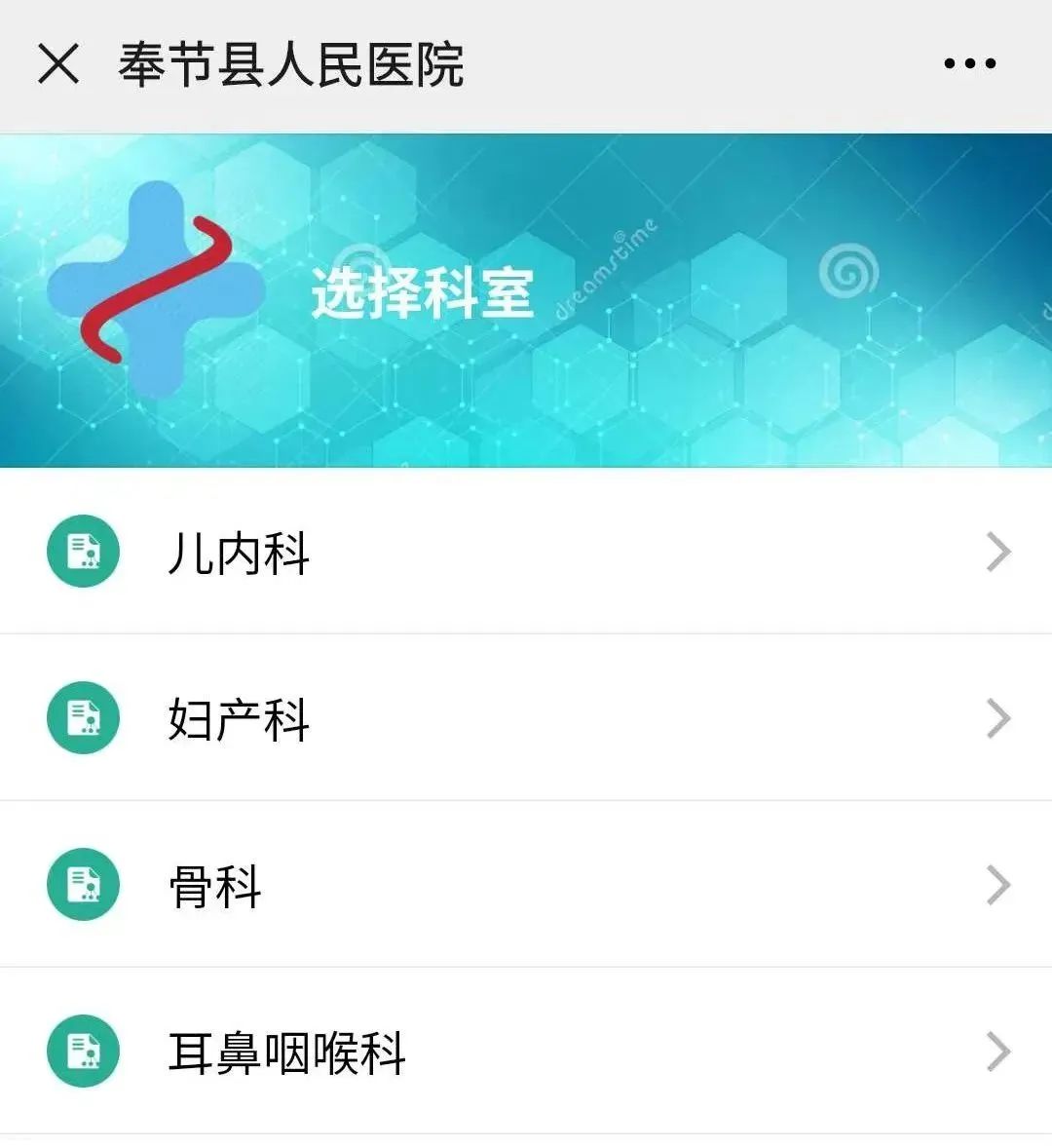1052x1148 pixels.
Task: Choose the 骨科 department
Action: click(526, 885)
